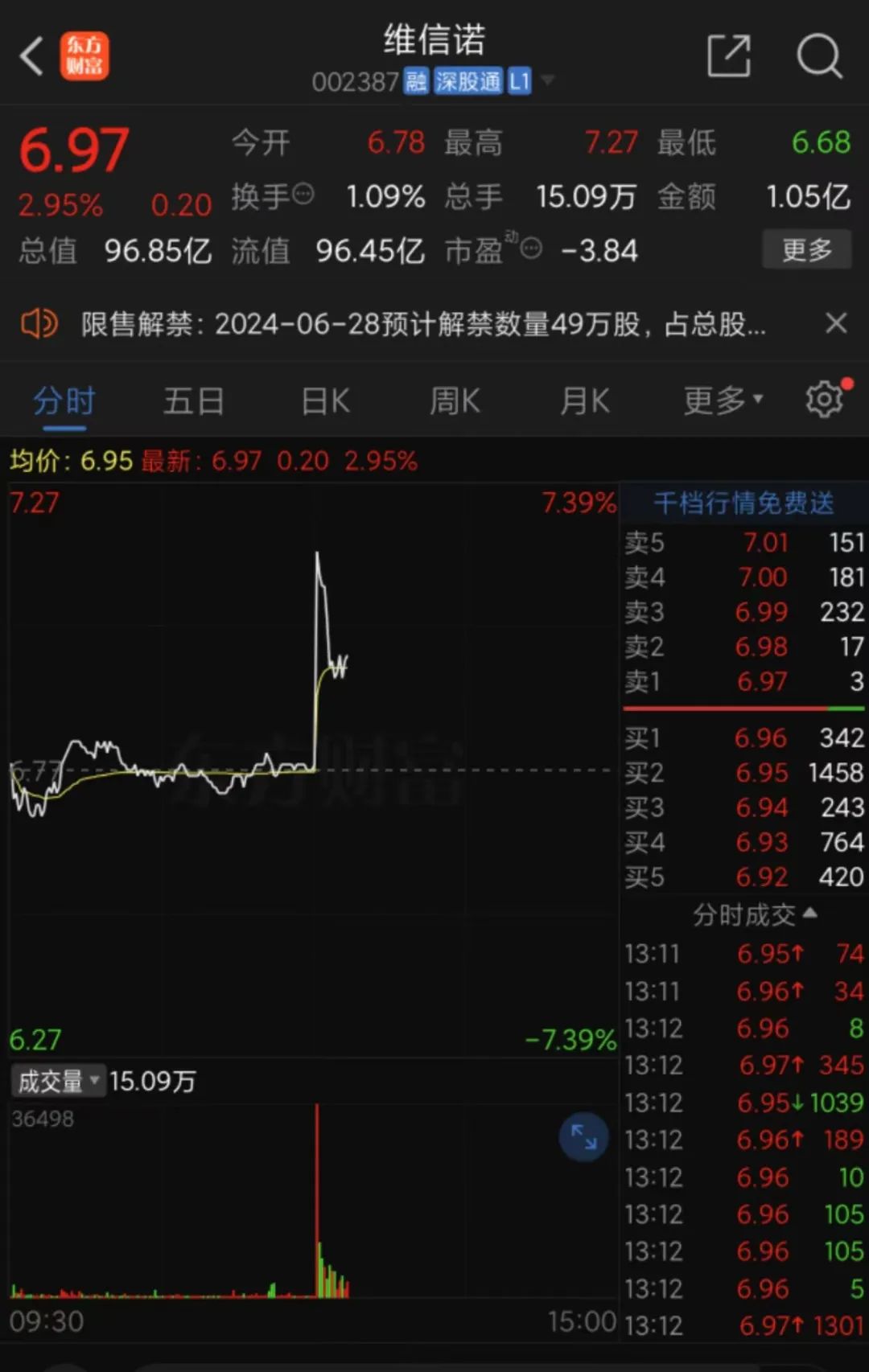Open the 千档行情免费送 promotion
Viewport: 869px width, 1372px height.
point(743,503)
